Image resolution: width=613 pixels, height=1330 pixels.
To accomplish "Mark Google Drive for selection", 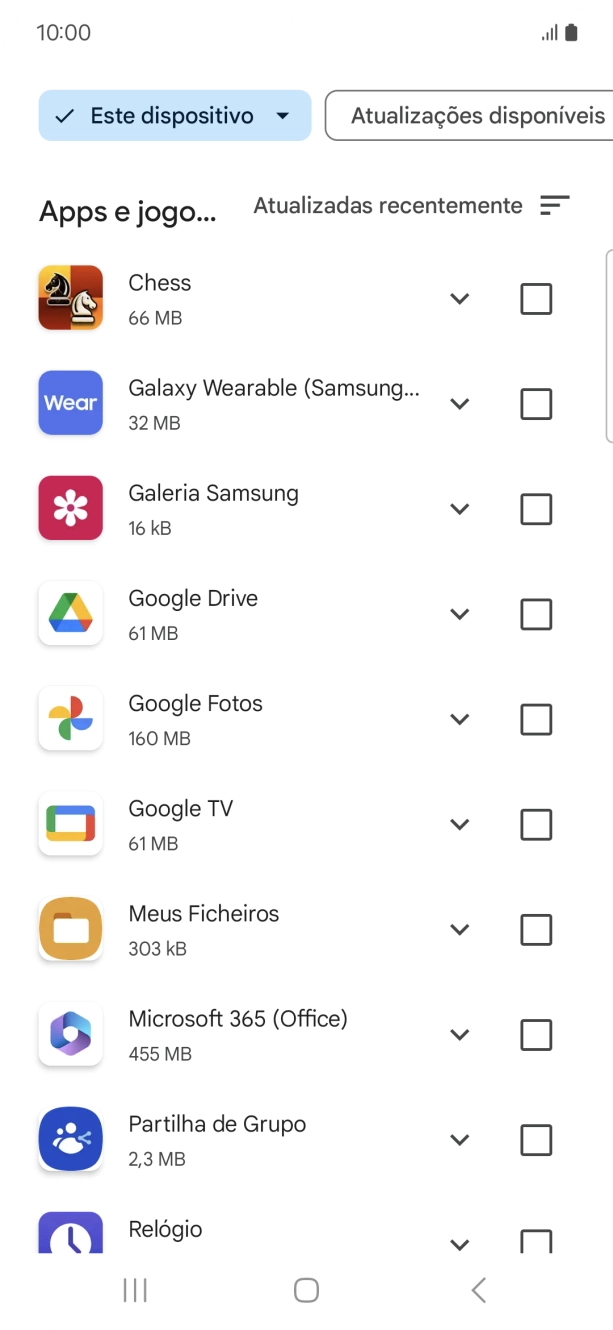I will tap(536, 614).
